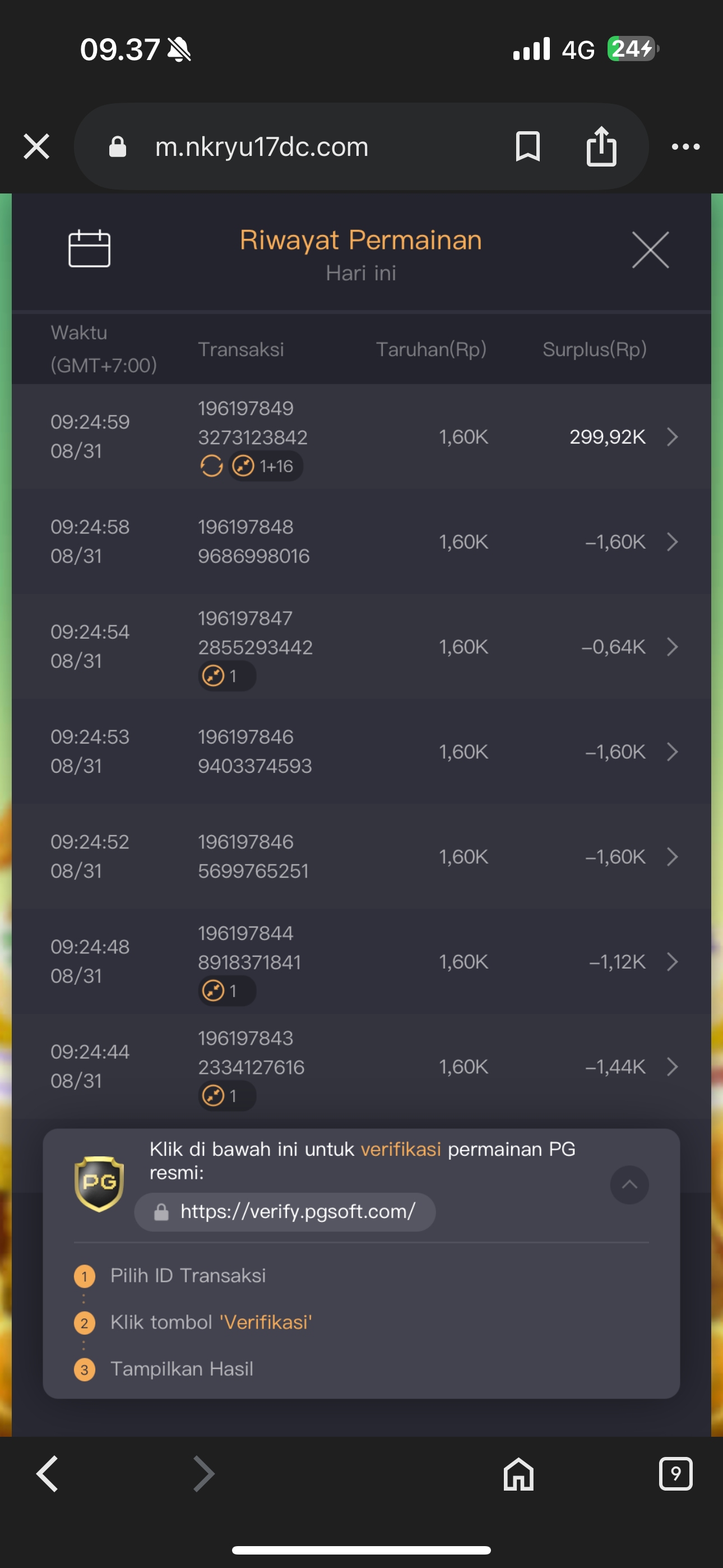The height and width of the screenshot is (1568, 723).
Task: Bookmark this page
Action: click(x=527, y=147)
